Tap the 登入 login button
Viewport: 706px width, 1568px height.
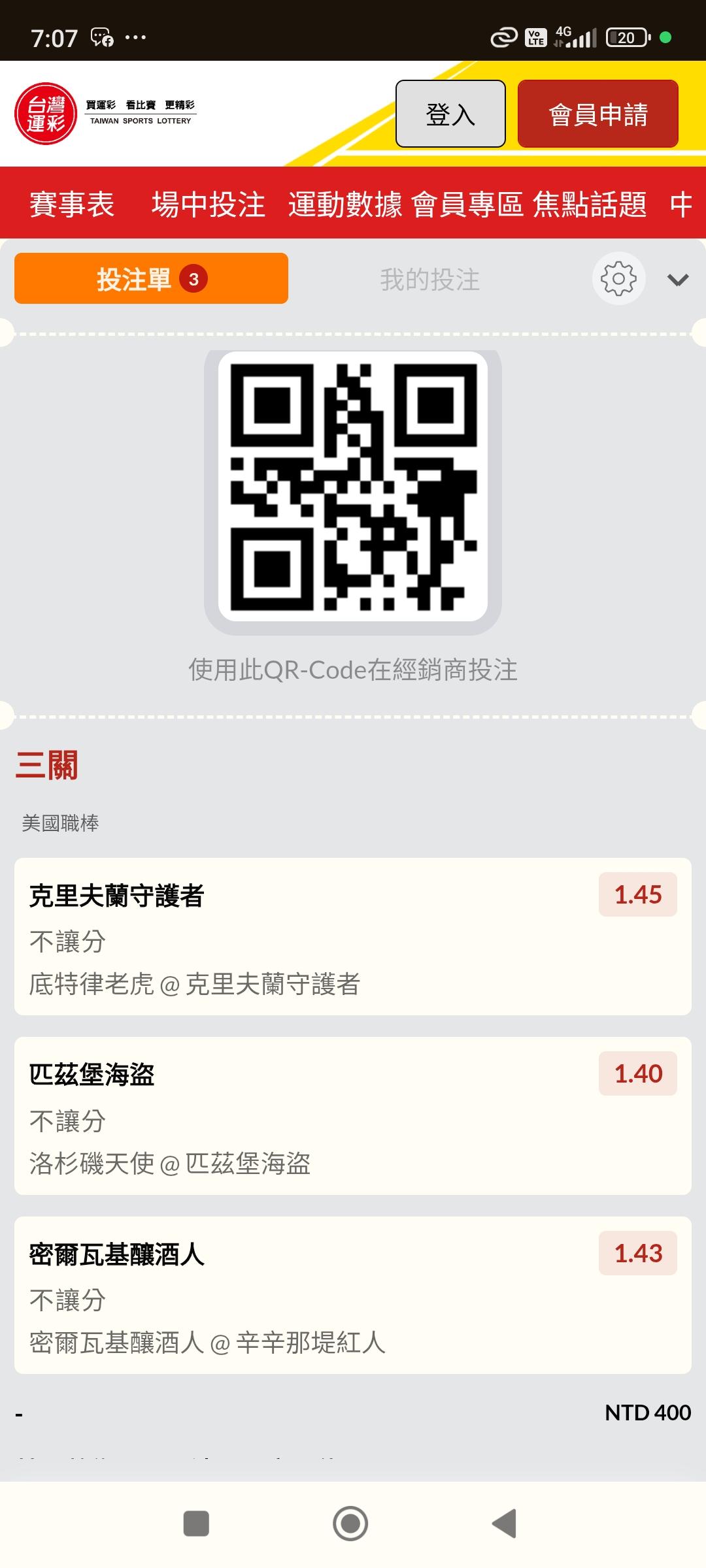click(450, 114)
